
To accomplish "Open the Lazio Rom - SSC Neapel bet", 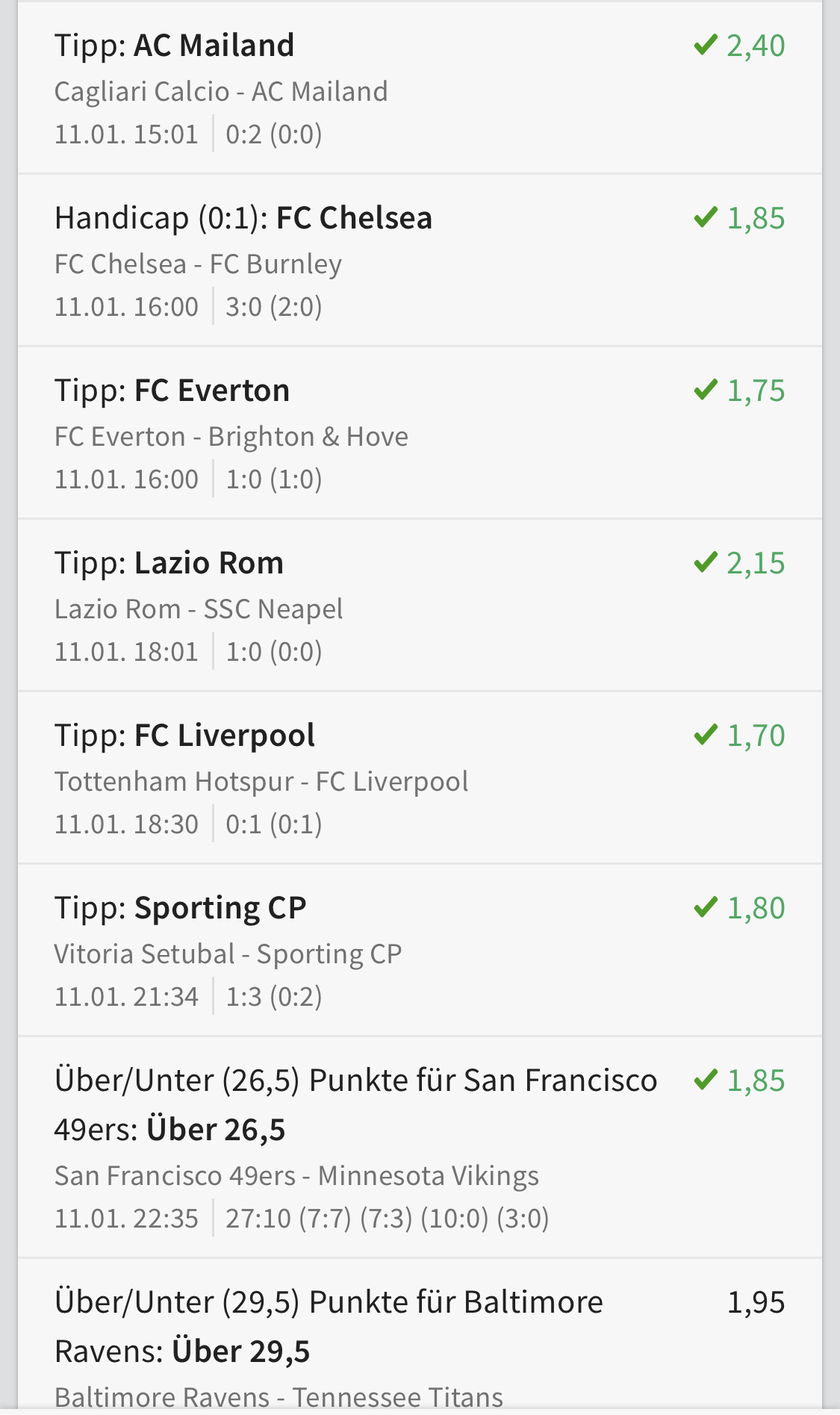I will click(420, 606).
